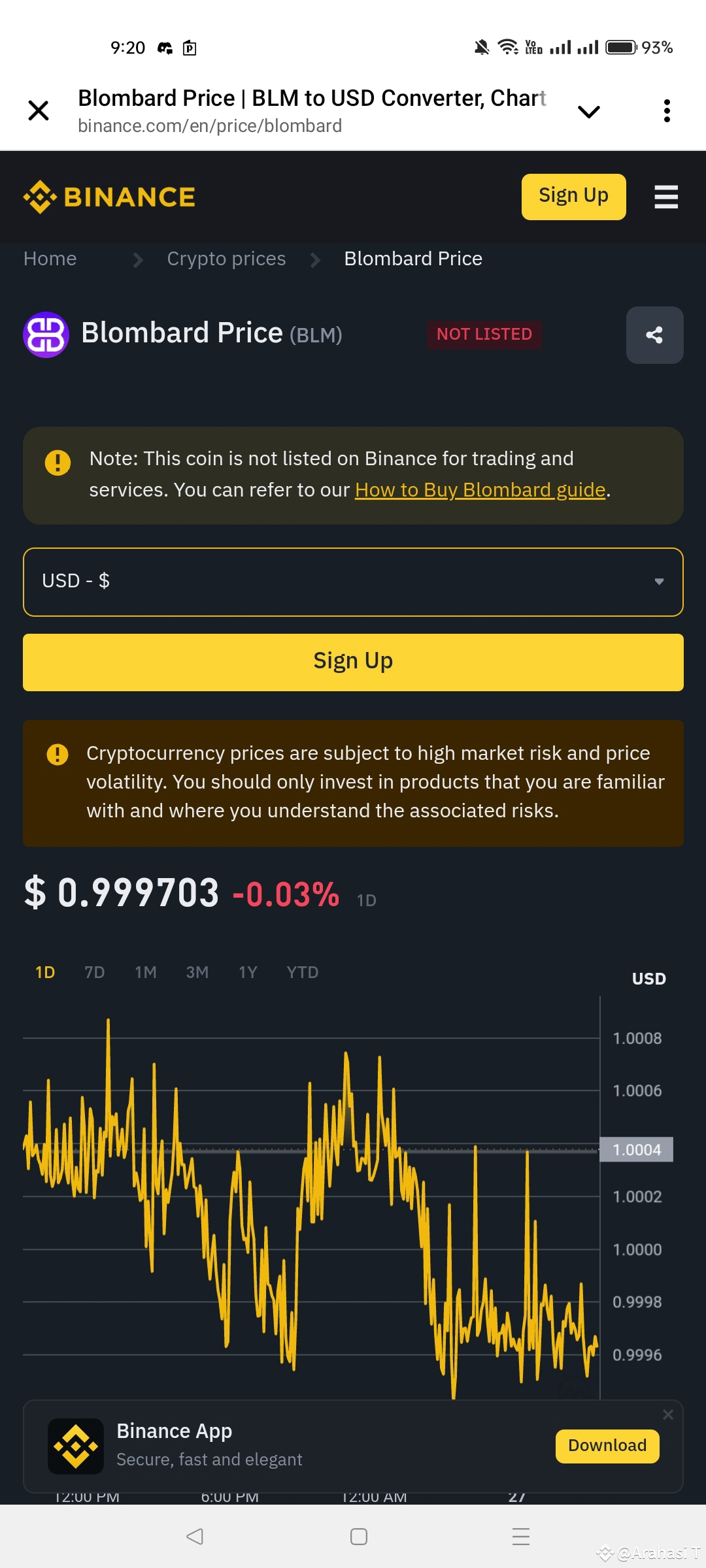Screen dimensions: 706x1568
Task: Click the yellow Sign Up button
Action: click(353, 661)
